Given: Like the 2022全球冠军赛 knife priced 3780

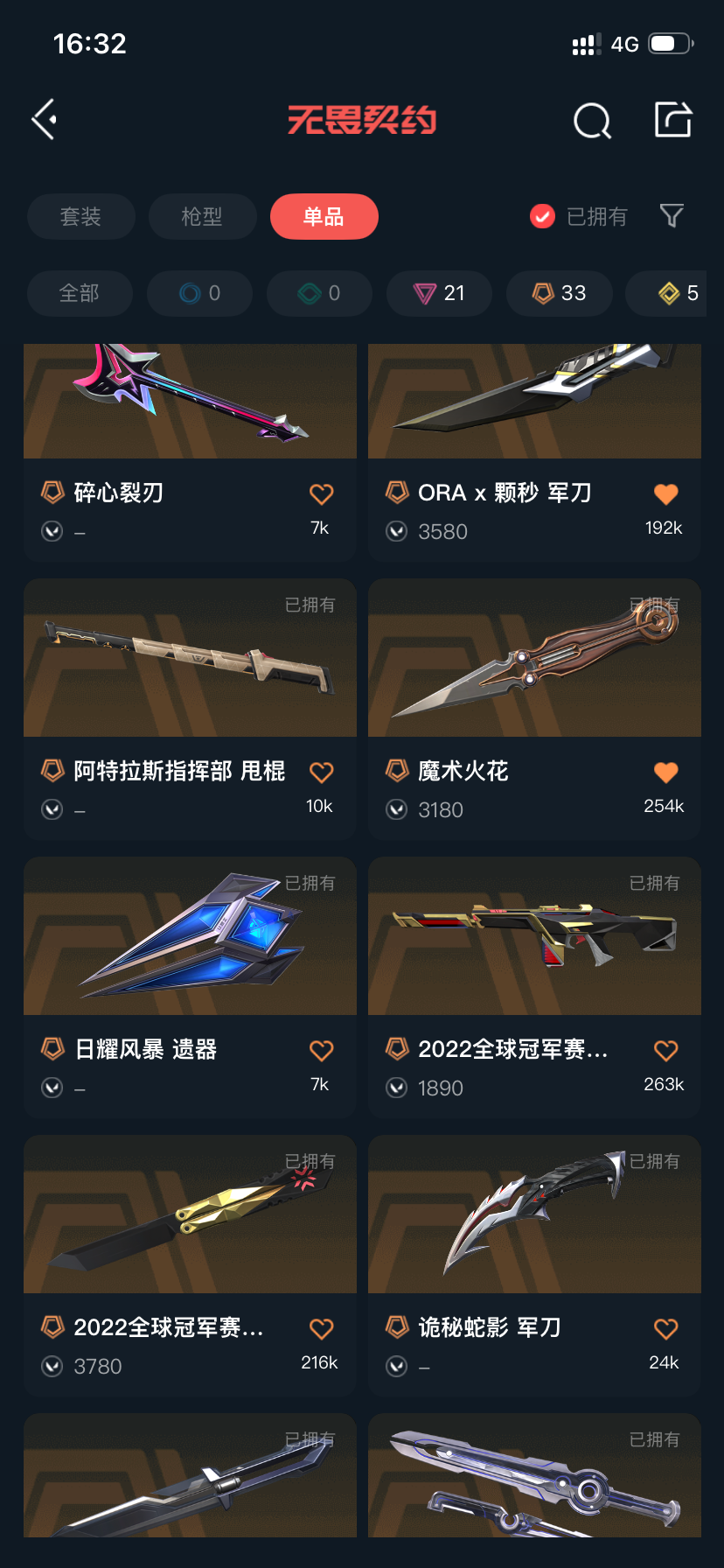Looking at the screenshot, I should click(322, 1328).
